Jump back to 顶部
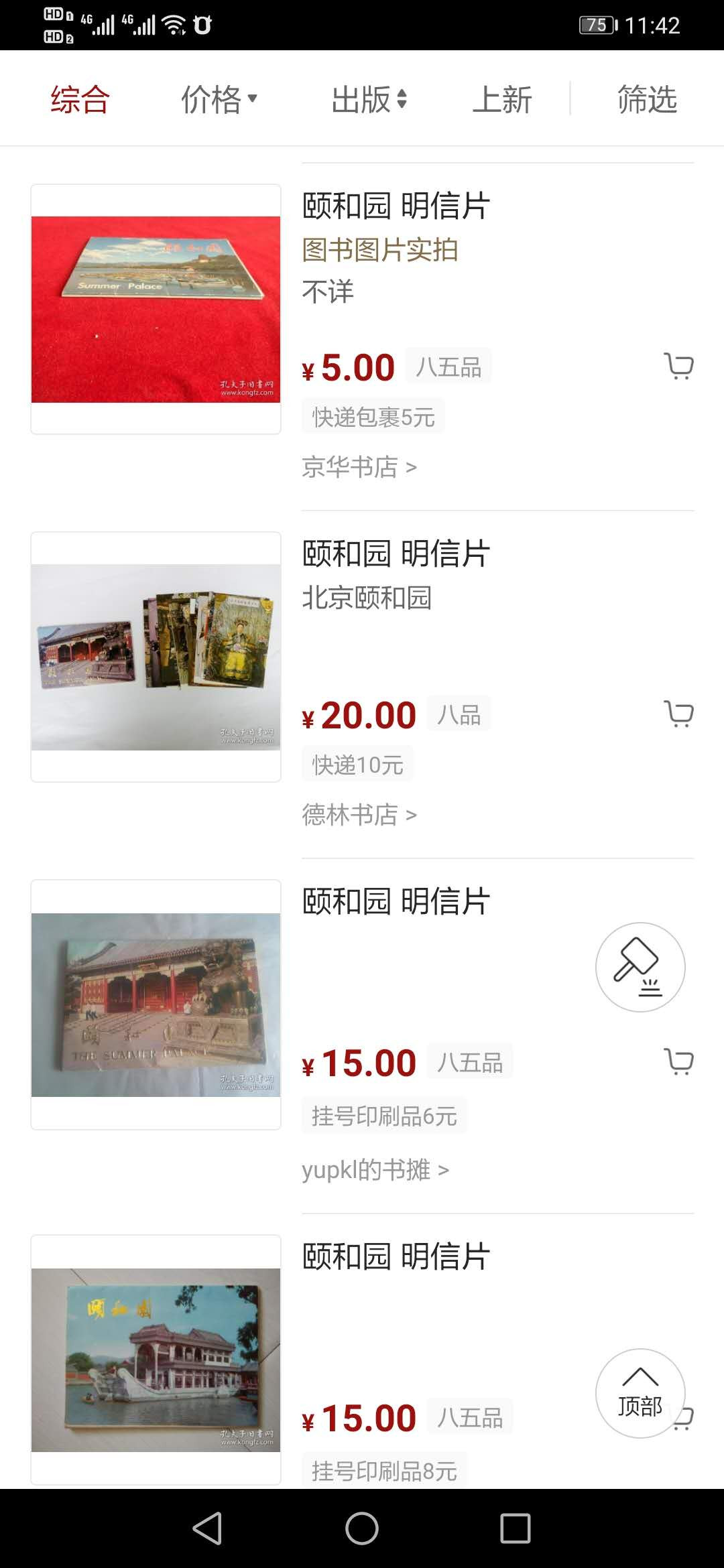Viewport: 724px width, 1568px height. (640, 1393)
